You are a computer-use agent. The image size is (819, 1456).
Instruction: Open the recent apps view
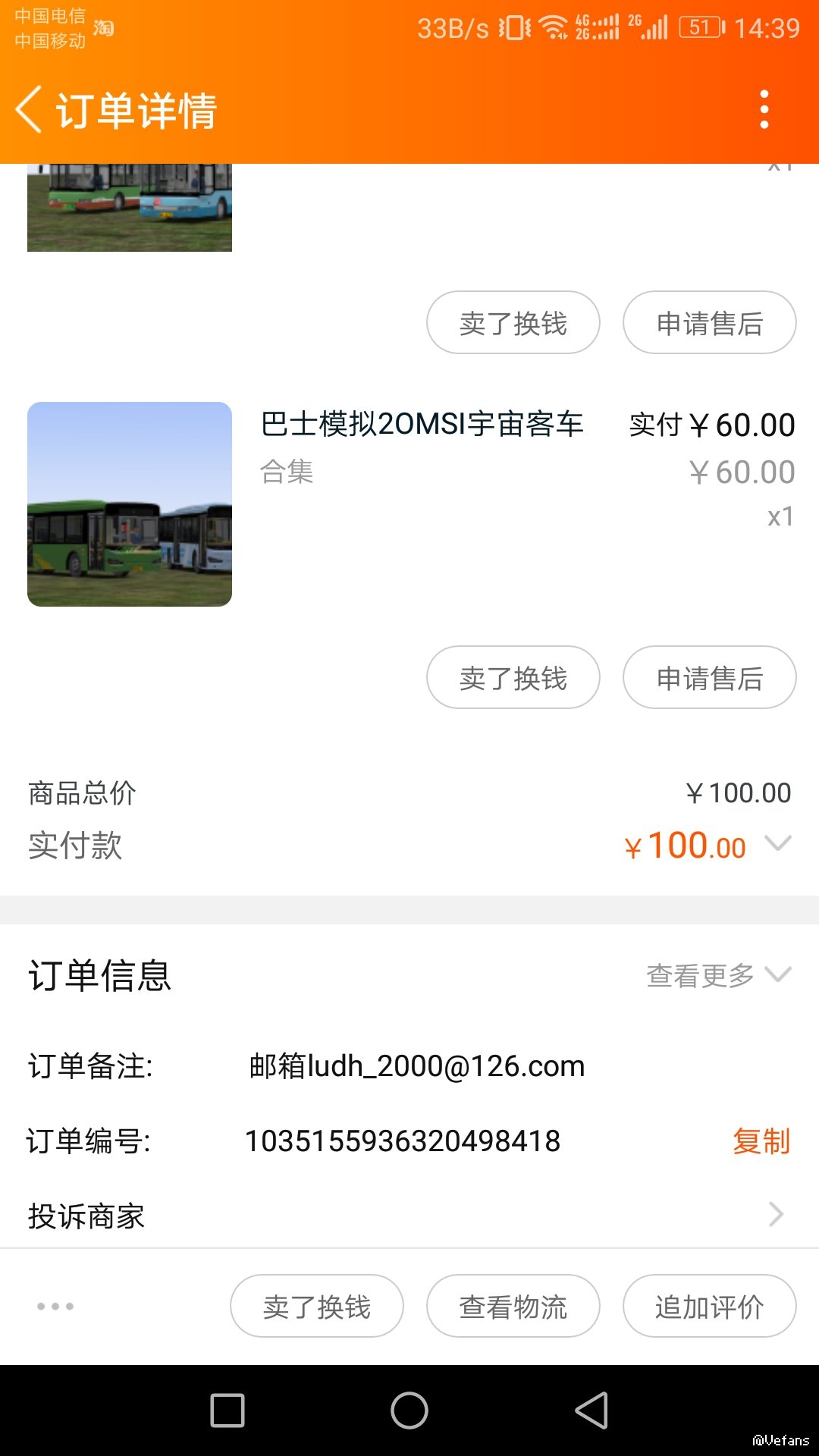227,1410
